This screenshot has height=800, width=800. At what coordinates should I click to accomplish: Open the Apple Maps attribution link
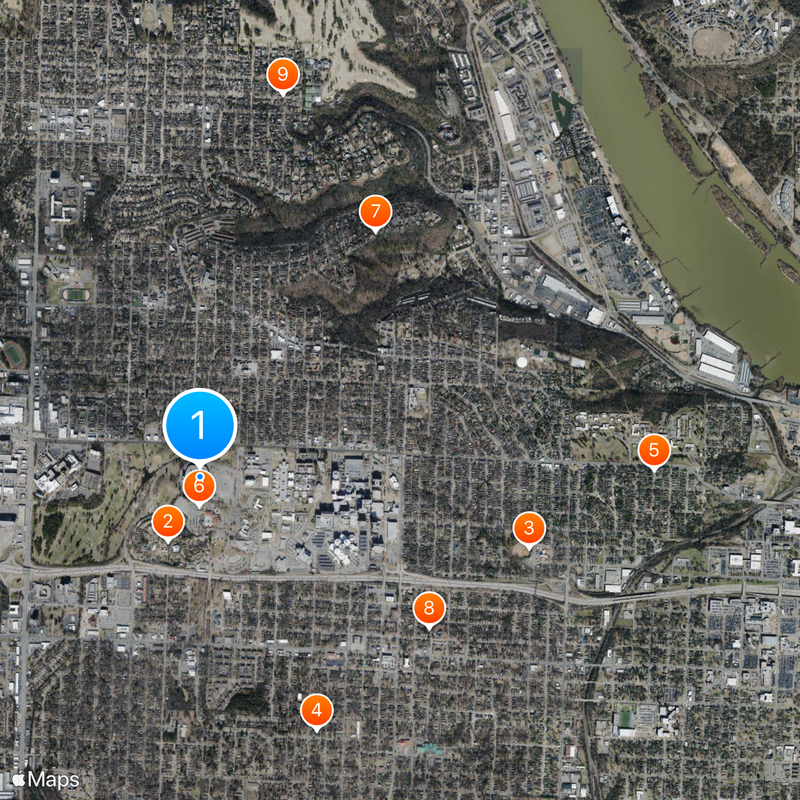click(x=46, y=779)
